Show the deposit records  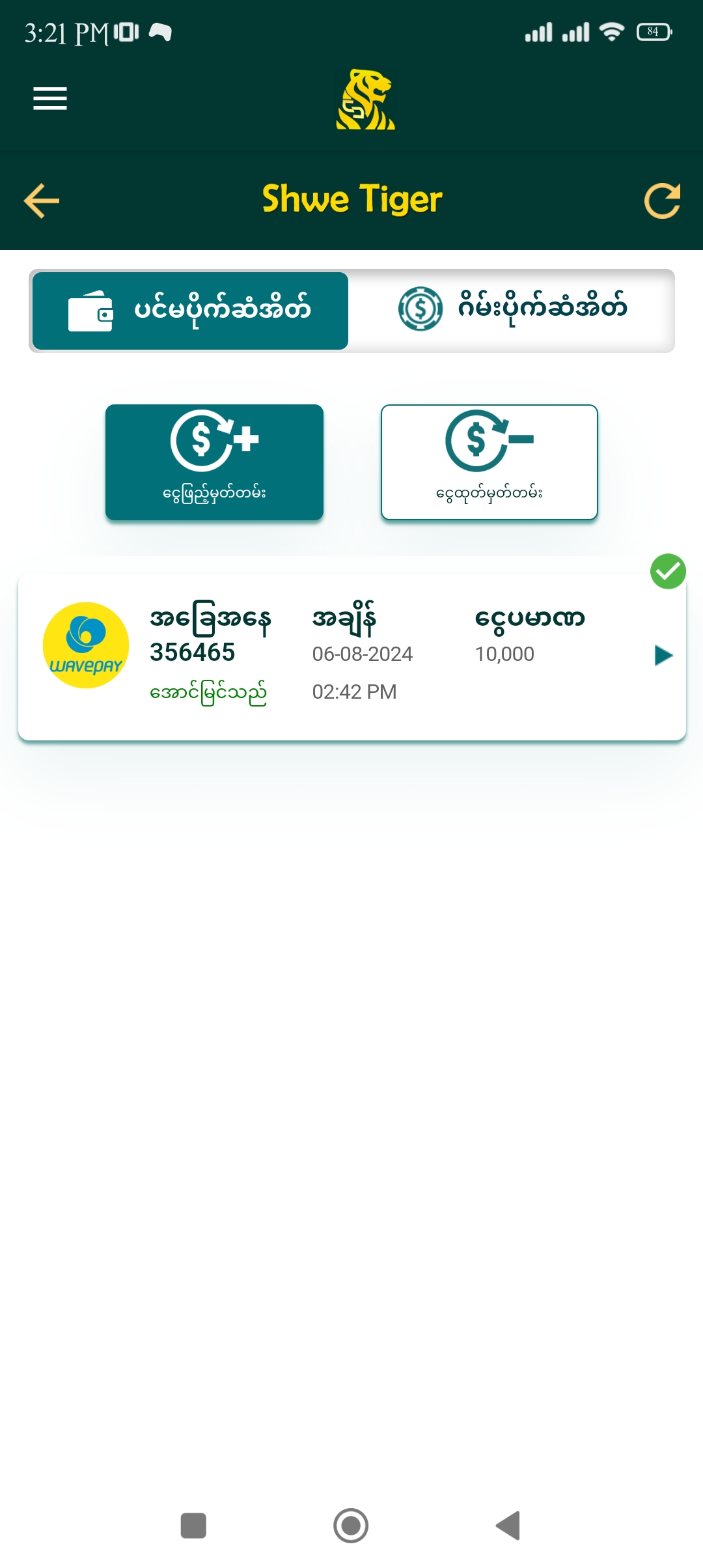tap(214, 462)
